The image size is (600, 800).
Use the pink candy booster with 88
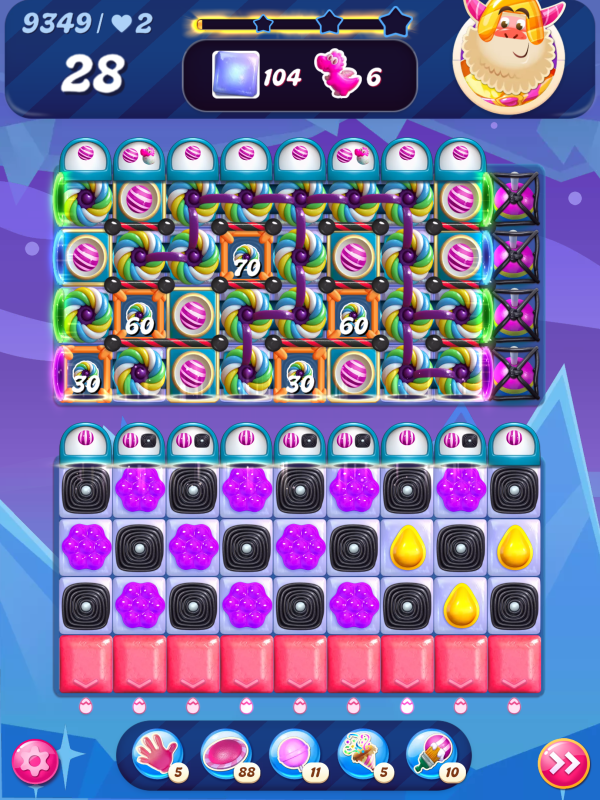point(225,756)
